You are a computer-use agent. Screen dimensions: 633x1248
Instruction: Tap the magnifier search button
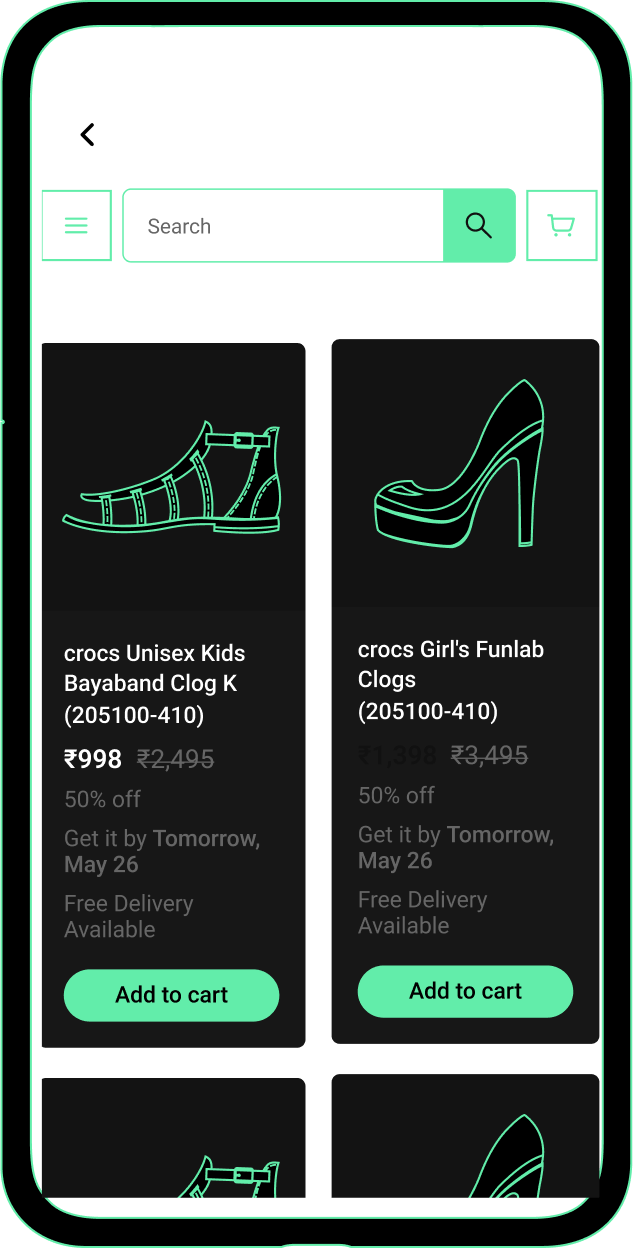pyautogui.click(x=479, y=226)
